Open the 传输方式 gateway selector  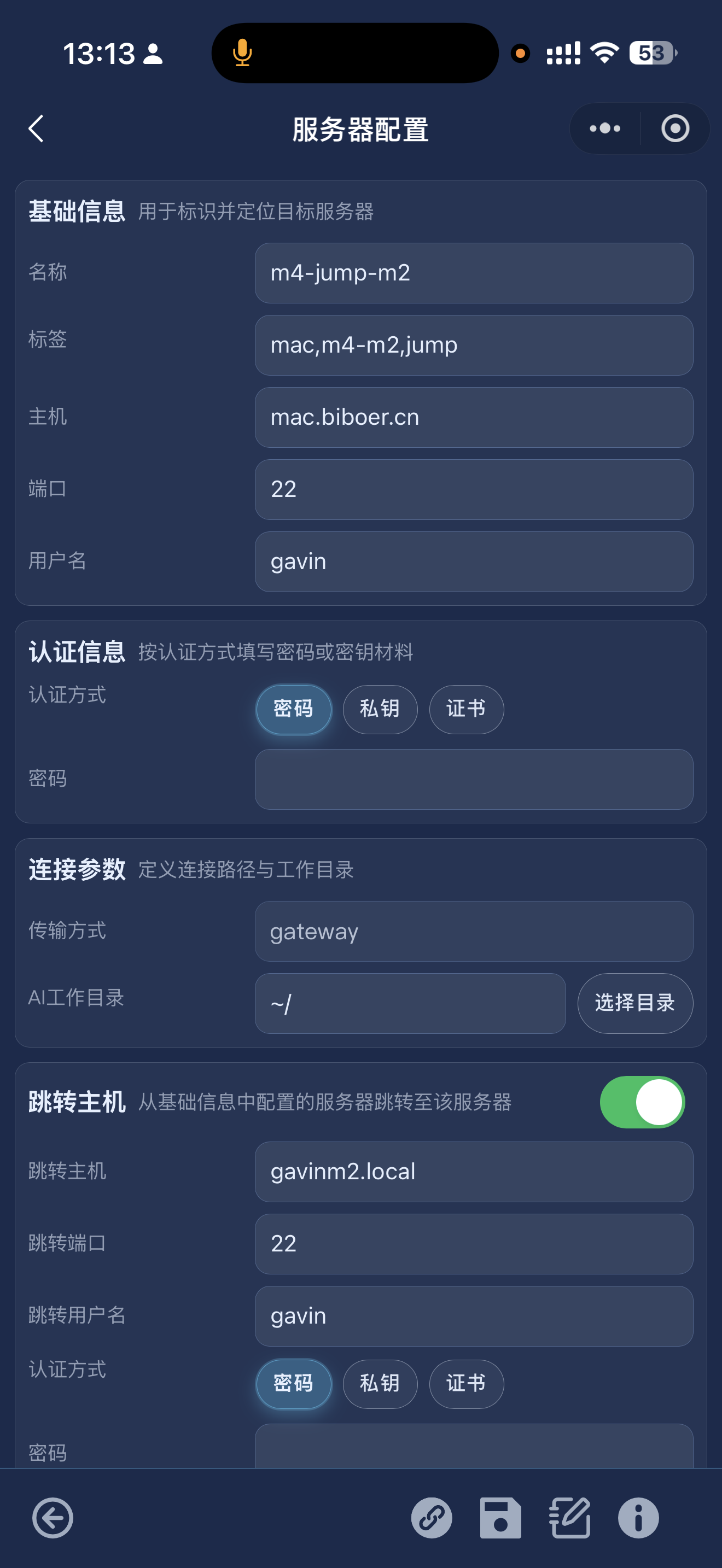click(x=473, y=931)
